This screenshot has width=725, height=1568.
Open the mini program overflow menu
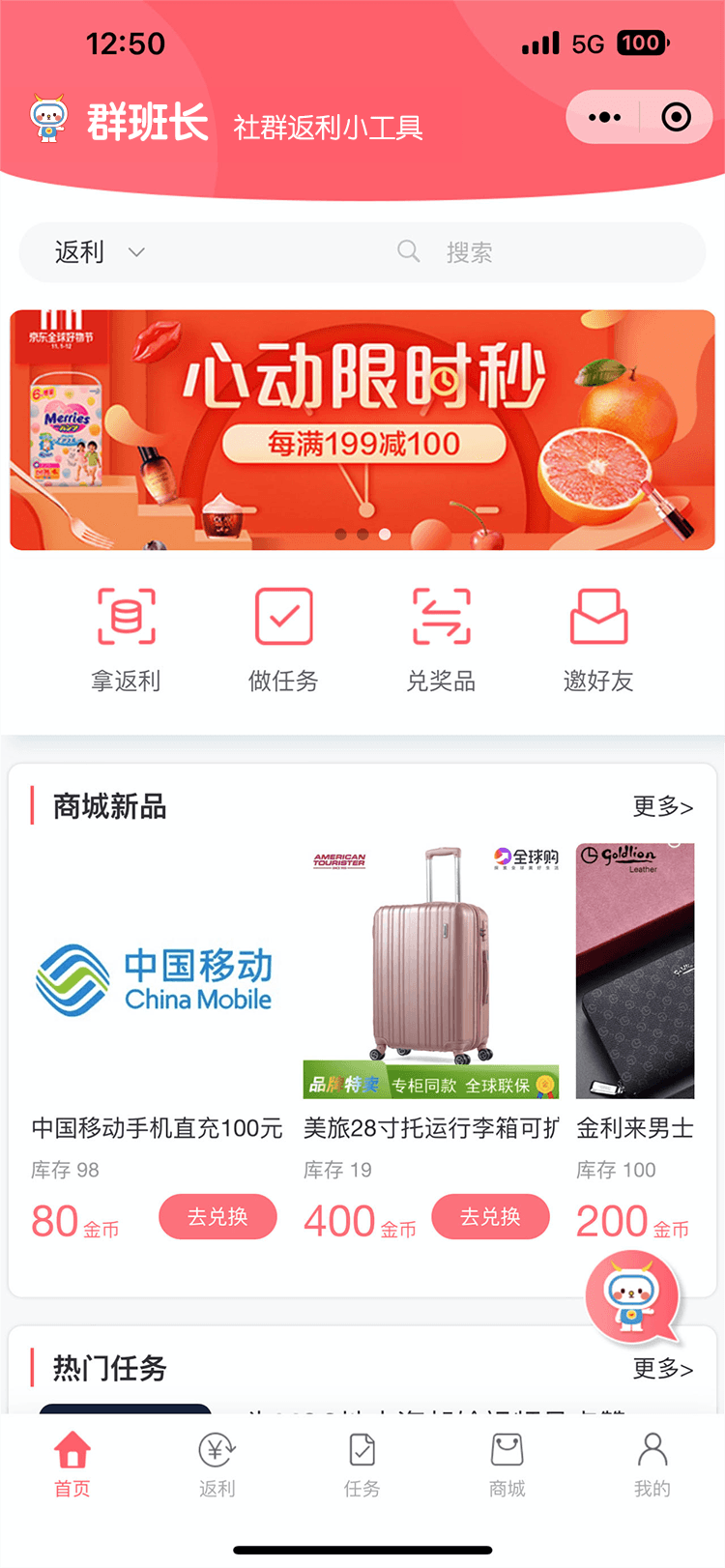(x=605, y=118)
